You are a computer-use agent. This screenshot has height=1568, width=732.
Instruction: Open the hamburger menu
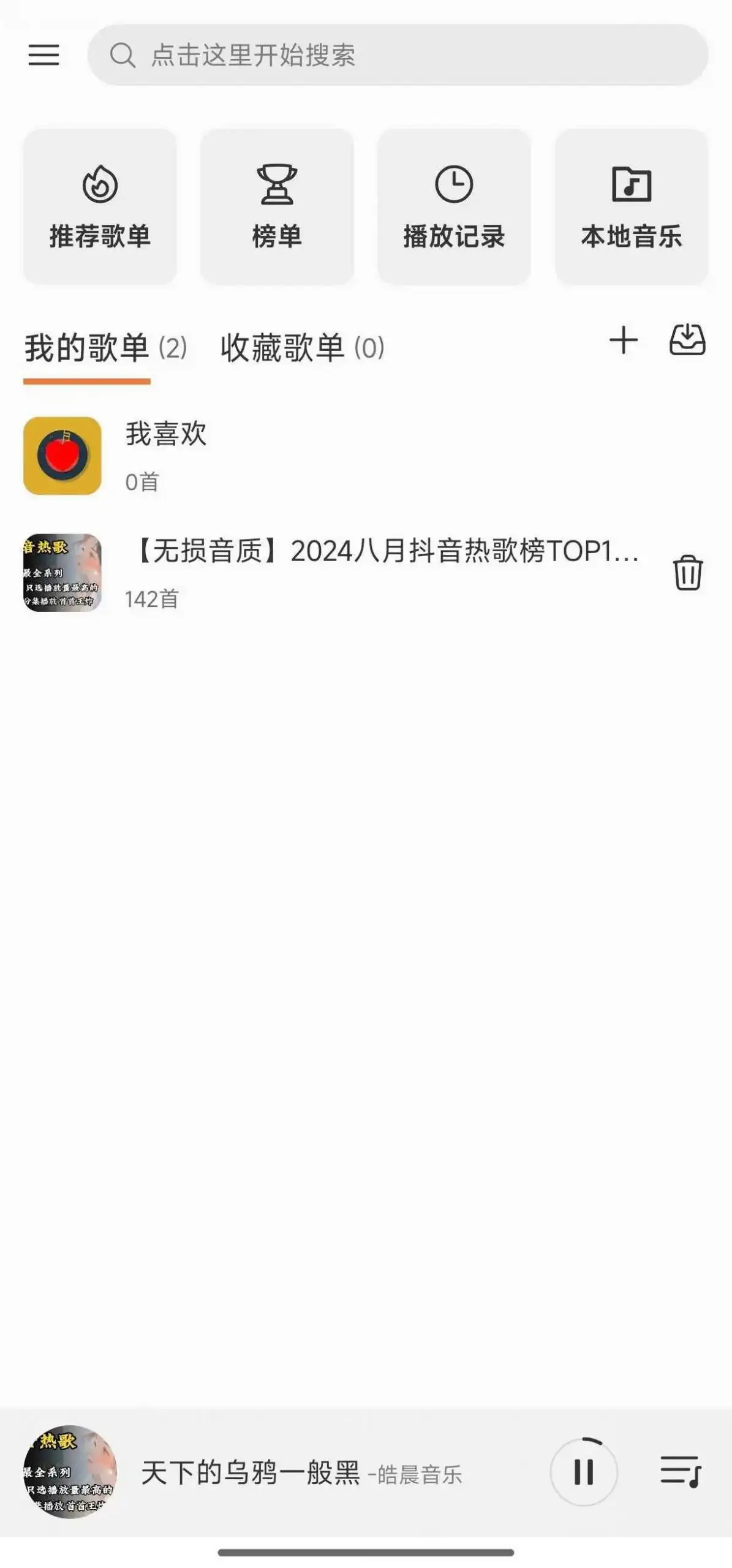pos(43,55)
